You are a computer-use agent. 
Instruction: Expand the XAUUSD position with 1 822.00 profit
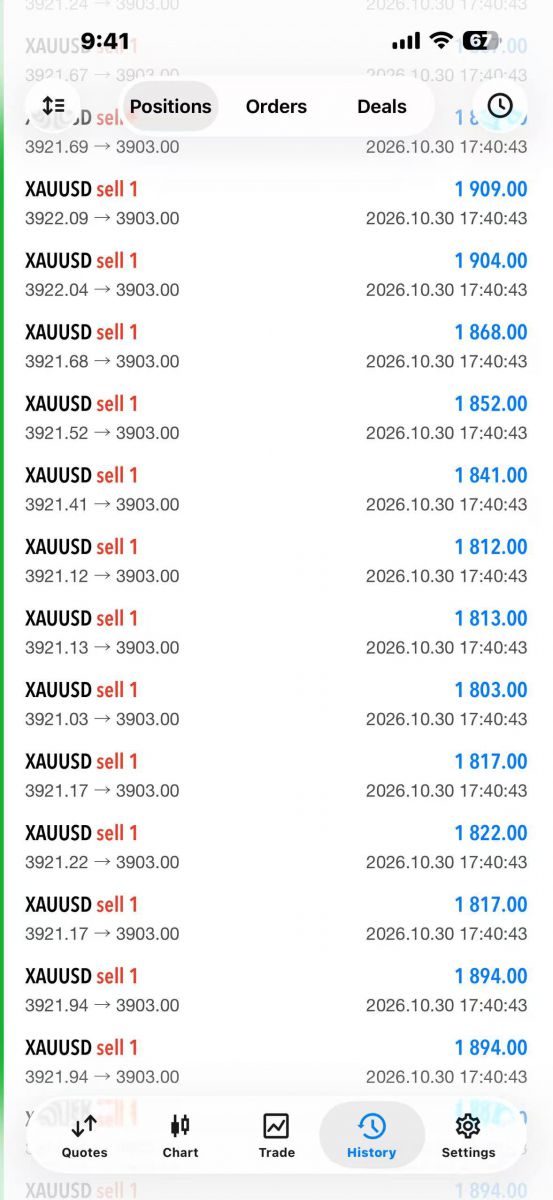[276, 847]
